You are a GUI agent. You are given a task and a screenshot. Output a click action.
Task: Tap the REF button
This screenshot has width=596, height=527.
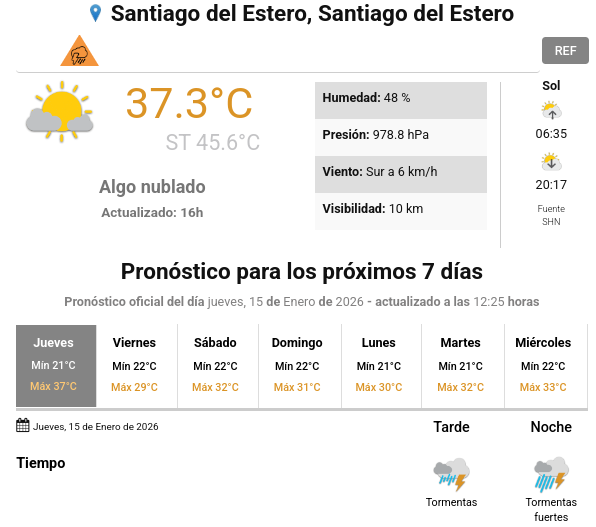pos(565,51)
